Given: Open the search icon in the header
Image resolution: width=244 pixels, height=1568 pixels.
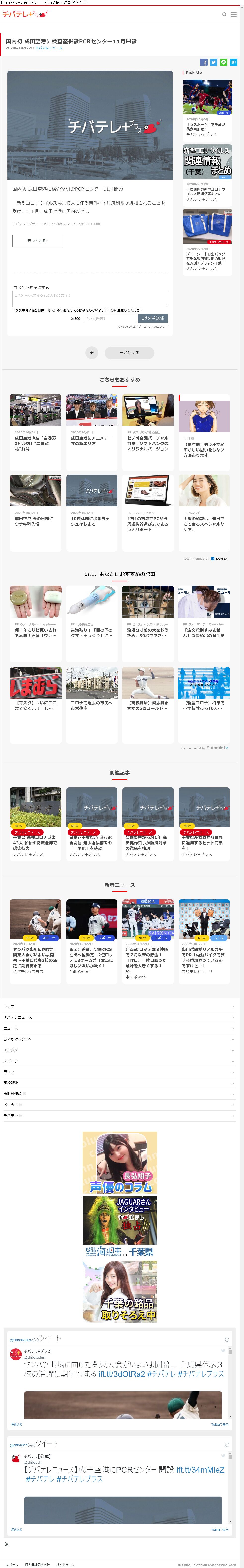Looking at the screenshot, I should [224, 14].
